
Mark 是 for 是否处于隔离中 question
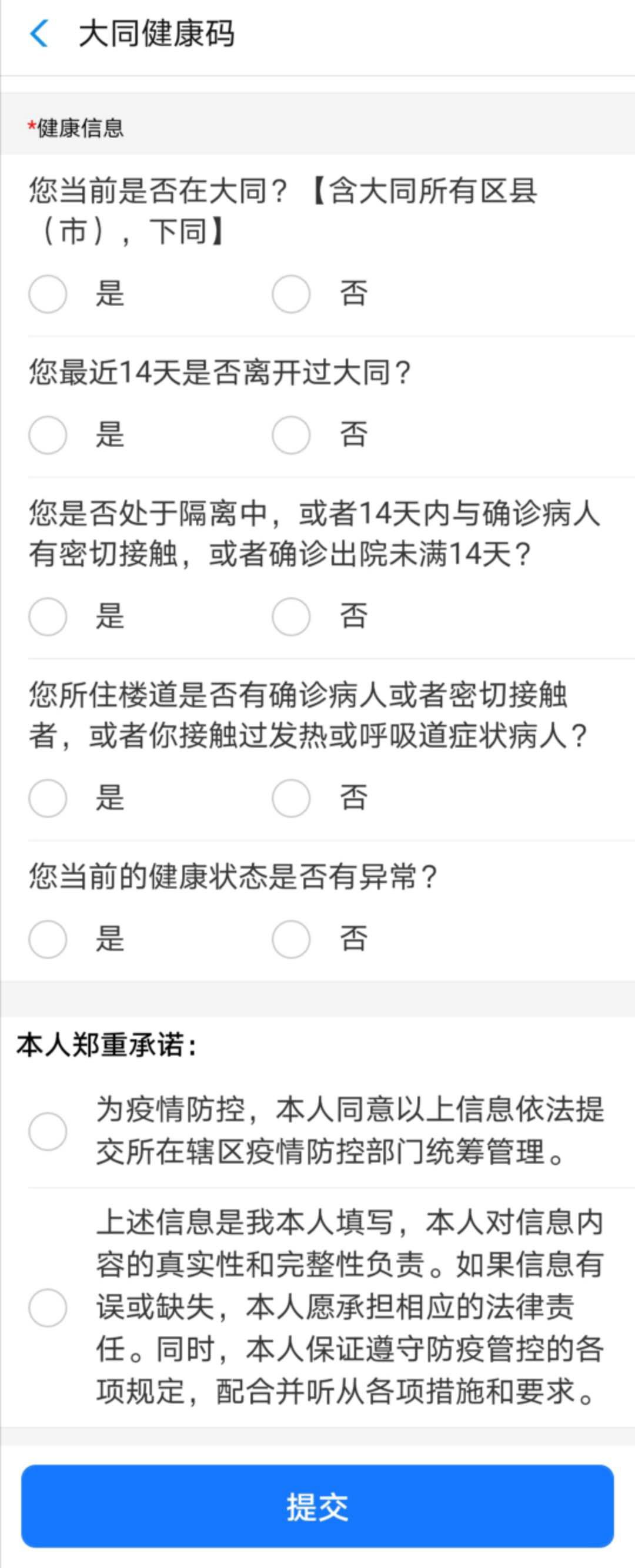[48, 616]
